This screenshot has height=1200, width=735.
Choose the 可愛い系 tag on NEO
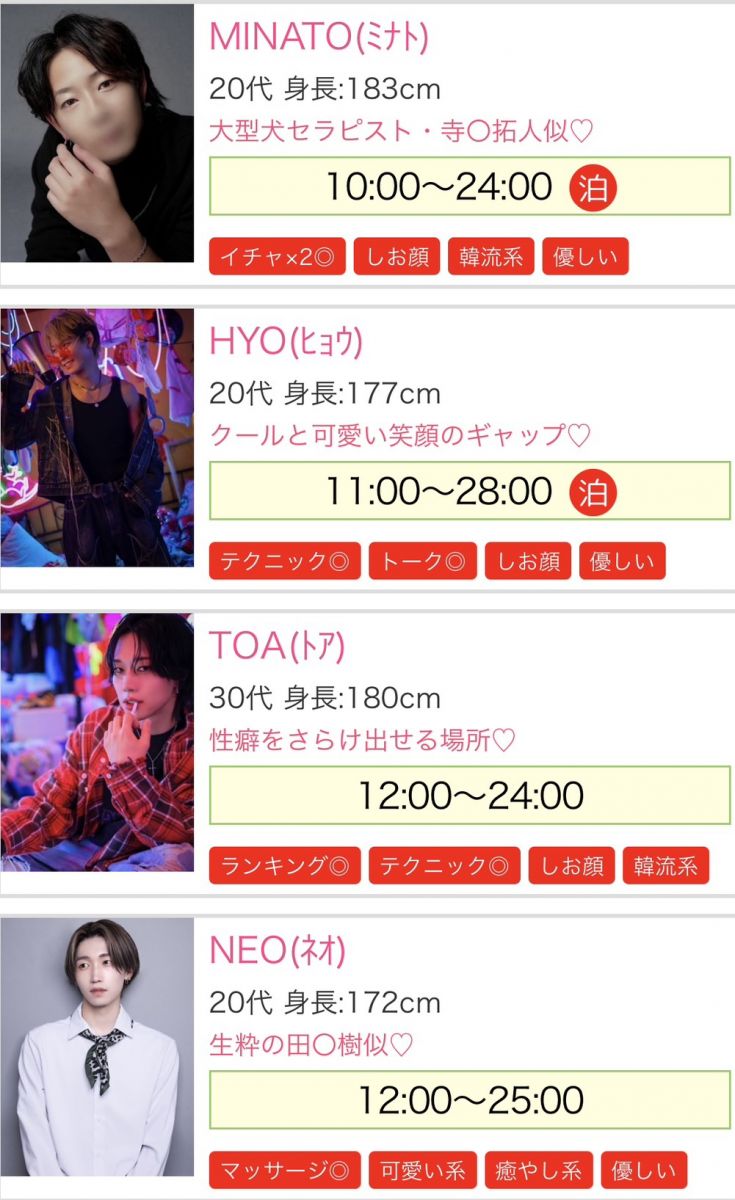(x=422, y=1170)
